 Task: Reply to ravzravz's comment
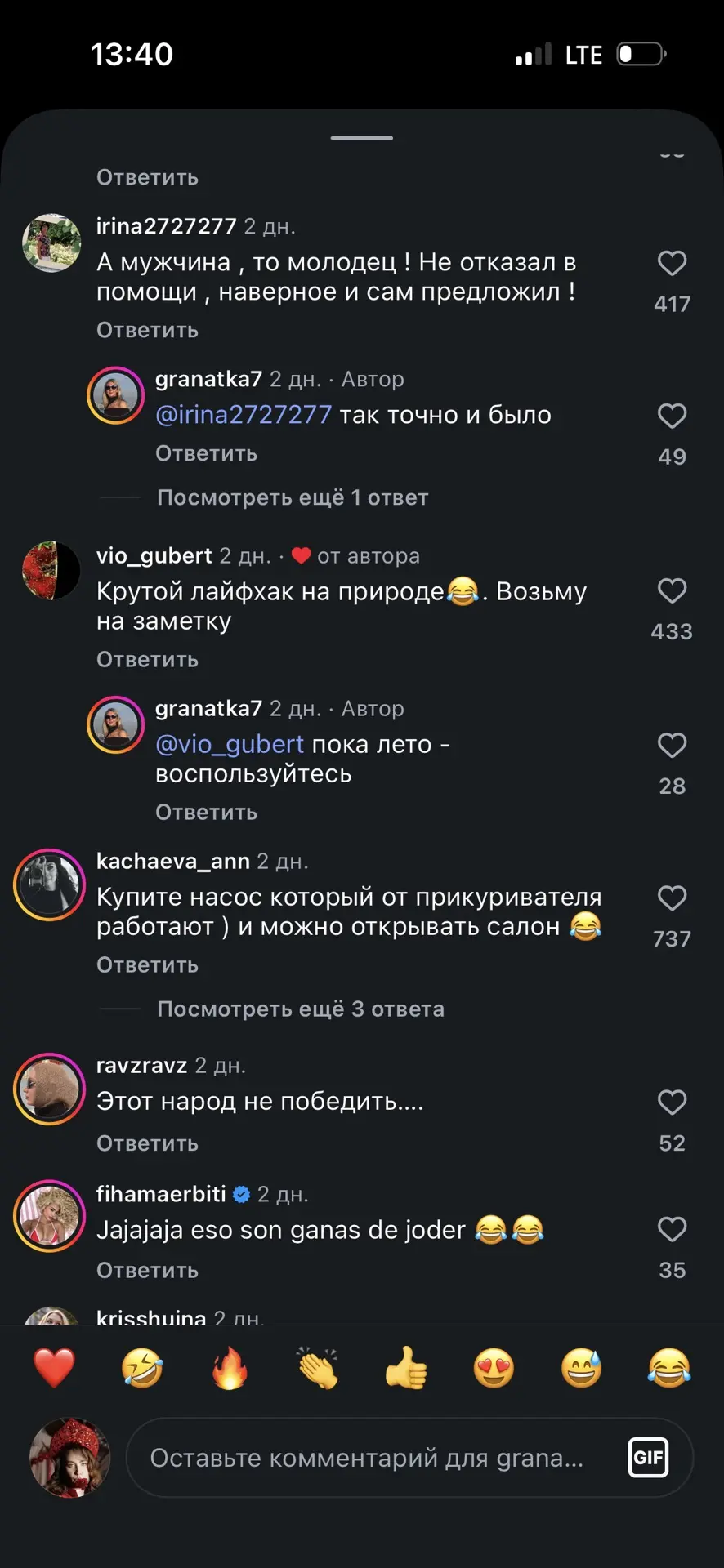tap(147, 1143)
